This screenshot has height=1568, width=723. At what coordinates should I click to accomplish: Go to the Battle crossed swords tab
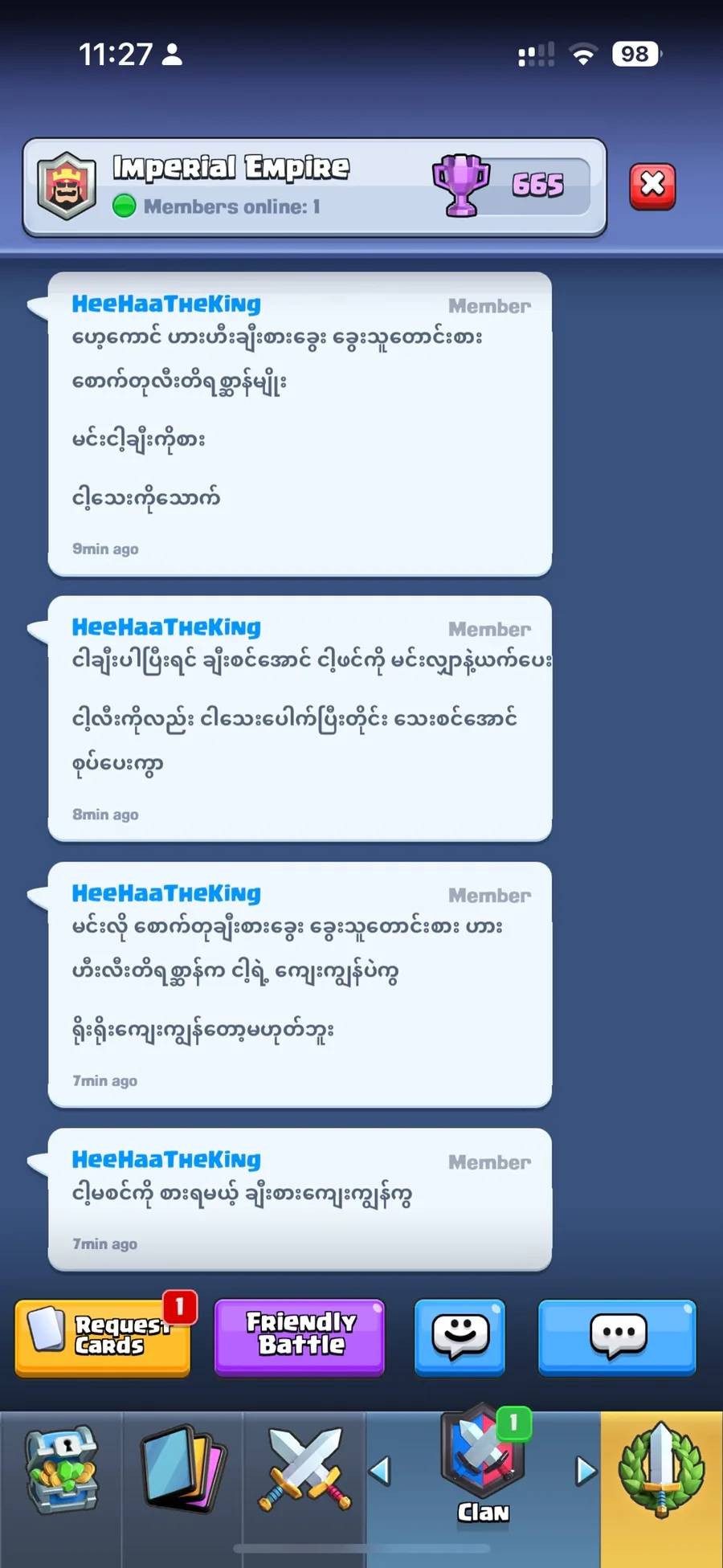coord(304,1470)
